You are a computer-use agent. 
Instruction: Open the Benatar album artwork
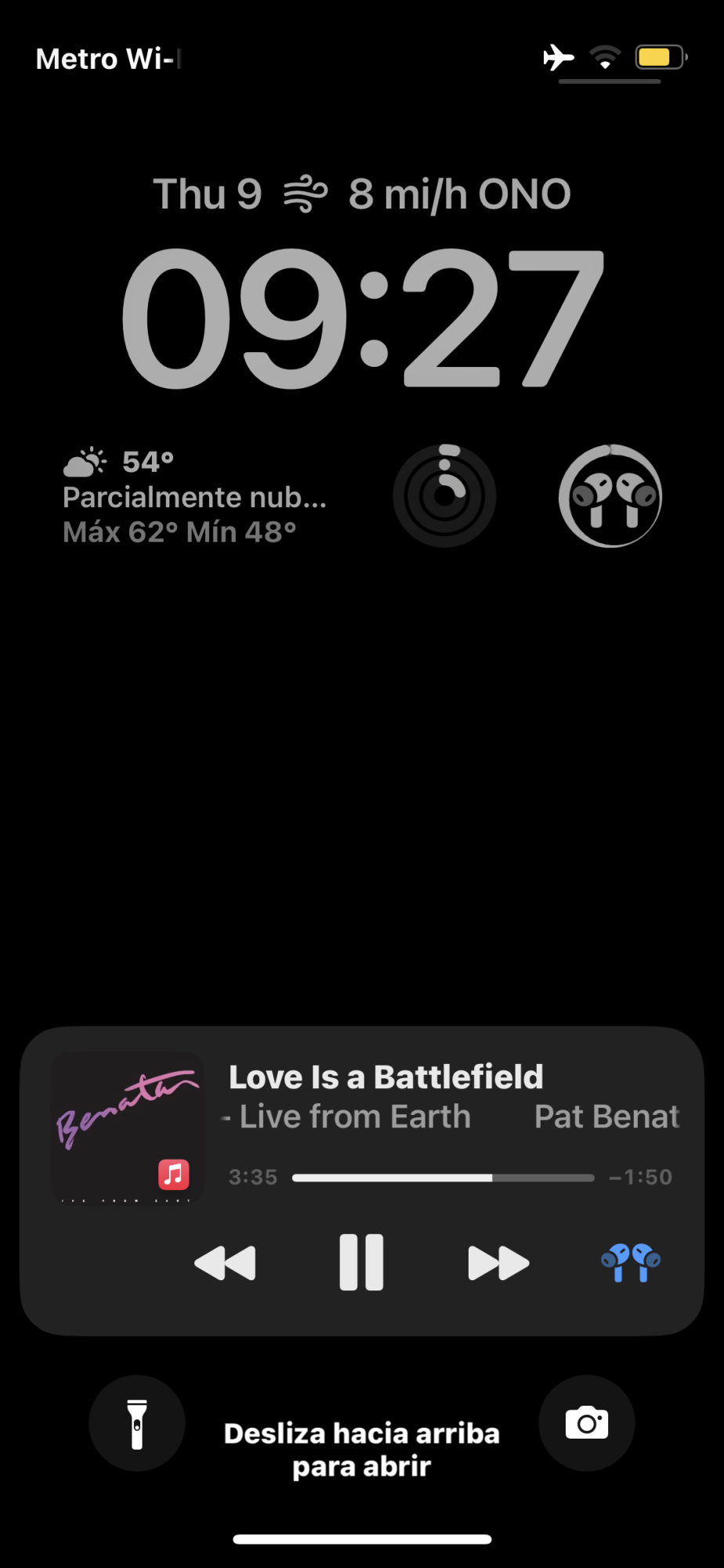[x=127, y=1127]
